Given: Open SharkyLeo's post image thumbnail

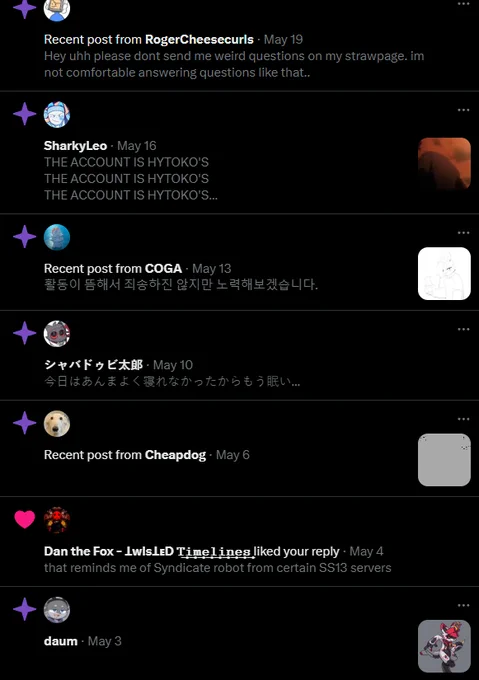Looking at the screenshot, I should coord(444,164).
